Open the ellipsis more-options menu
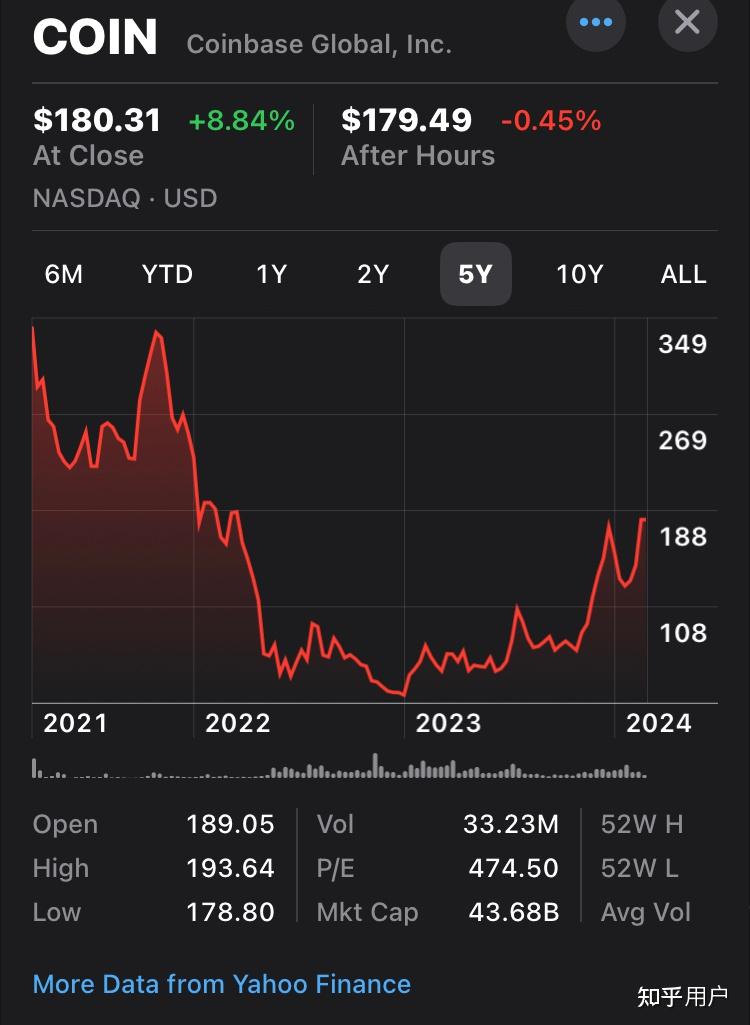This screenshot has width=750, height=1025. 595,23
